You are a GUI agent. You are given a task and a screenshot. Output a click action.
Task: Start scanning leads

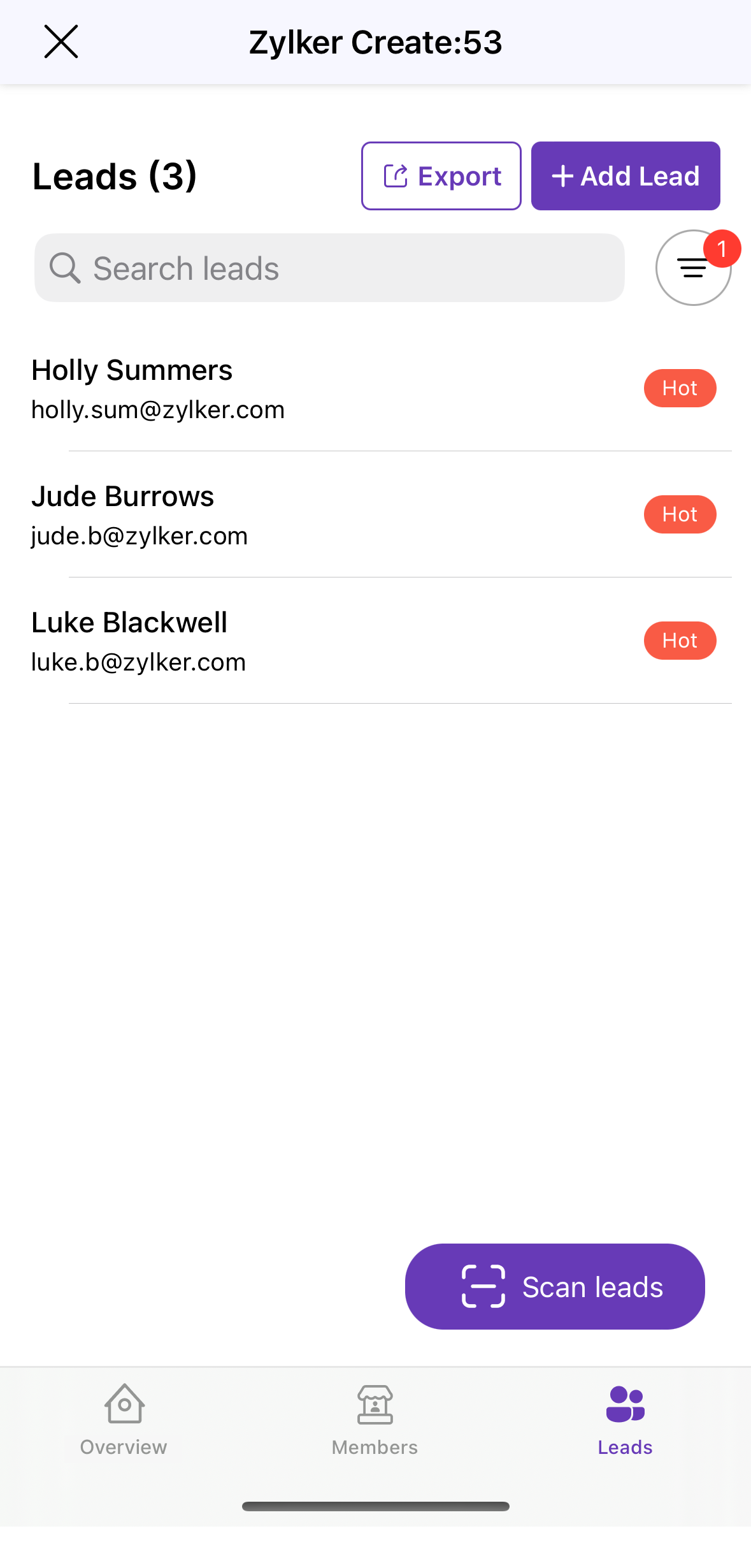555,1286
